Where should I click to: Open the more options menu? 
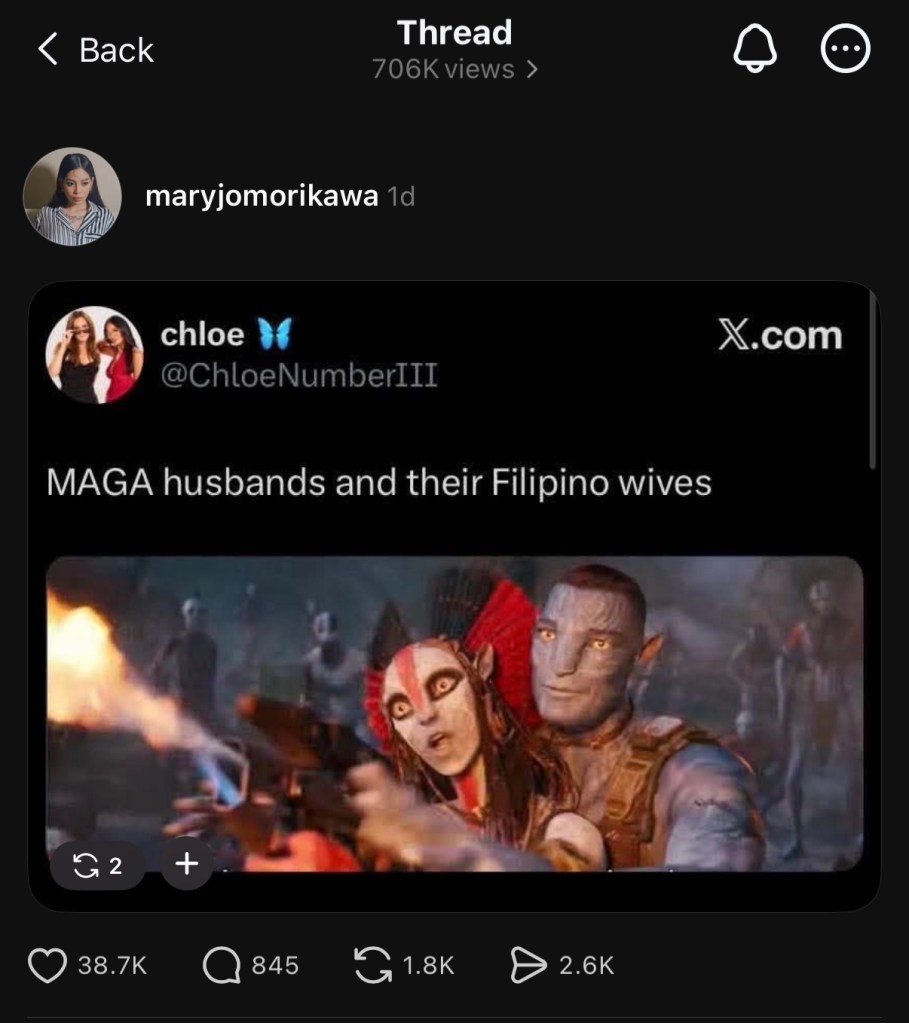tap(845, 49)
